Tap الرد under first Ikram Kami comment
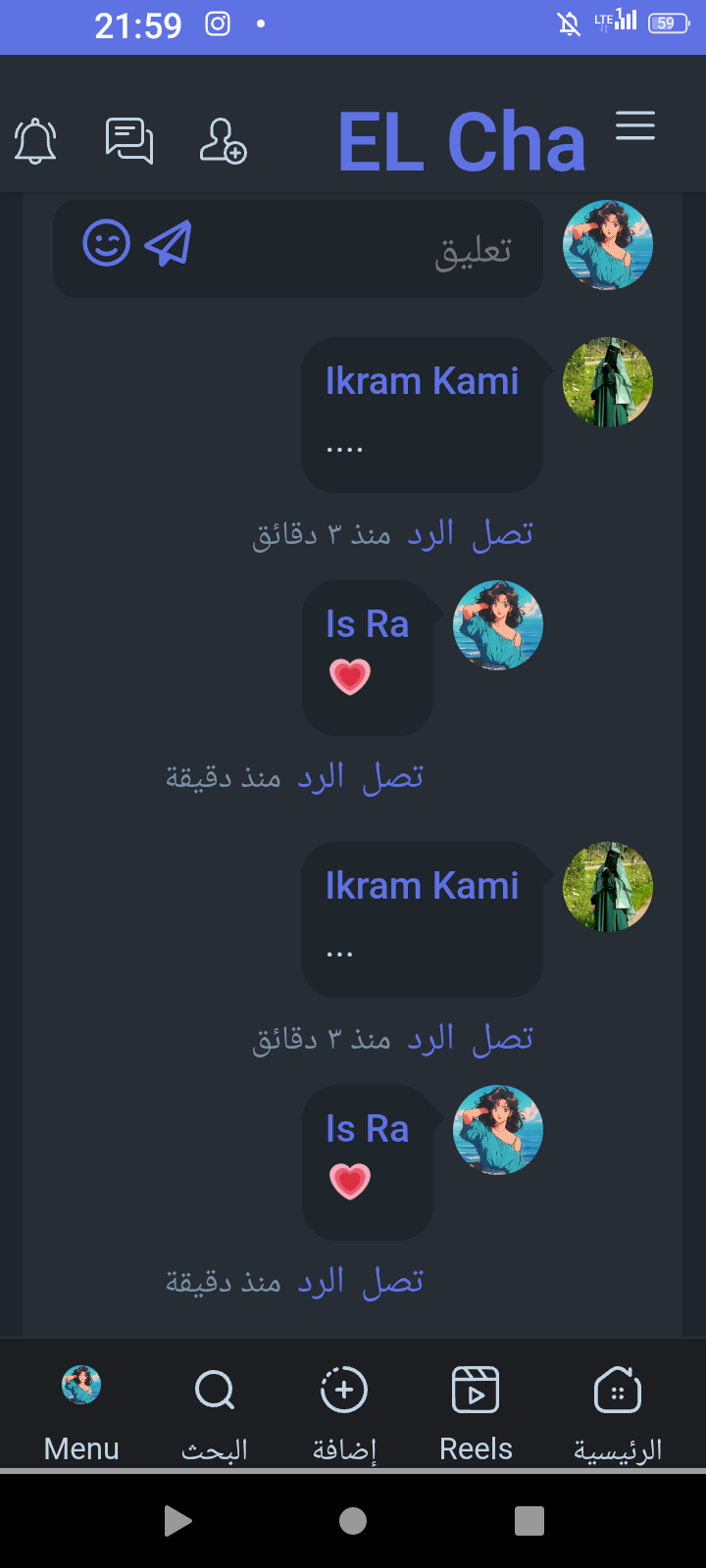Screen dimensions: 706x1568 (430, 535)
